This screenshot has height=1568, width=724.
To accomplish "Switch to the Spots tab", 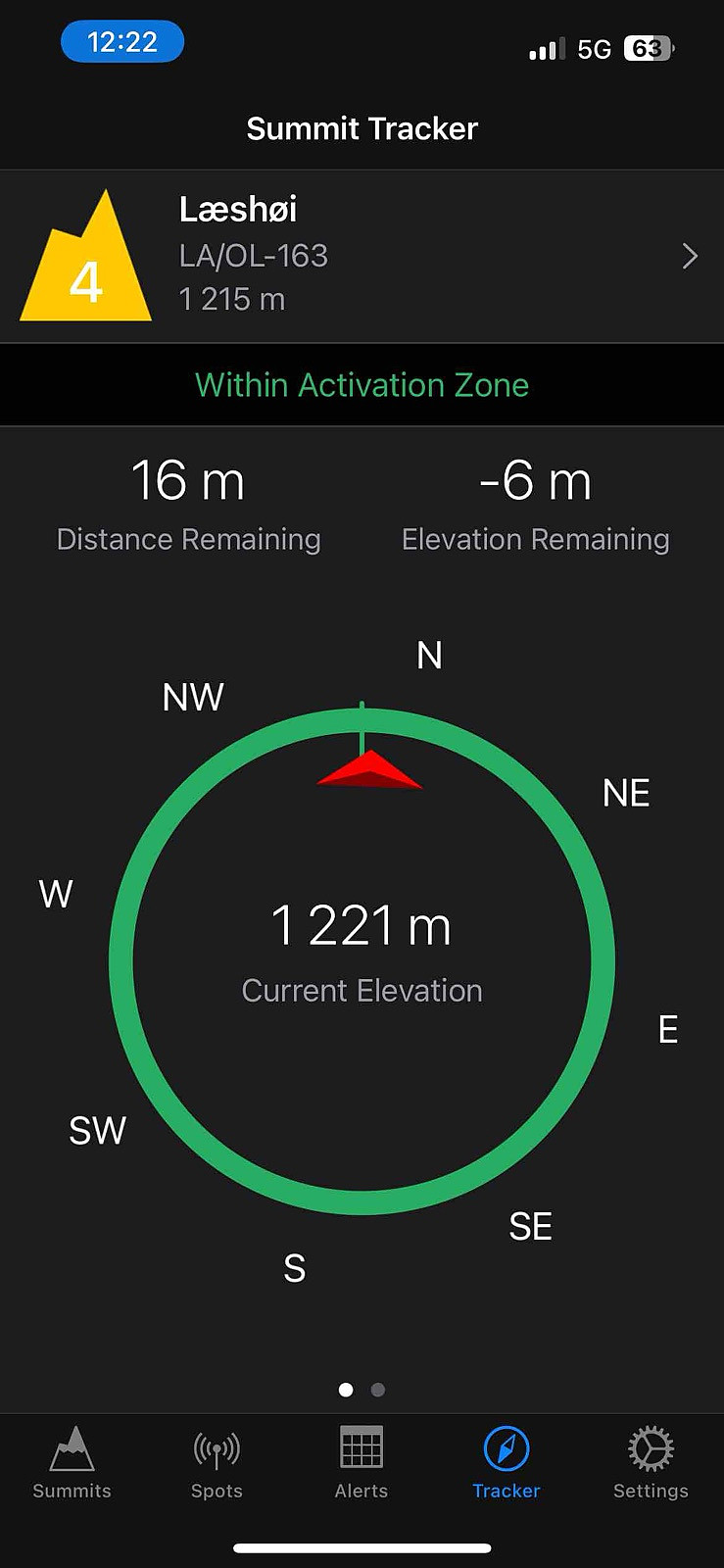I will (x=217, y=1463).
